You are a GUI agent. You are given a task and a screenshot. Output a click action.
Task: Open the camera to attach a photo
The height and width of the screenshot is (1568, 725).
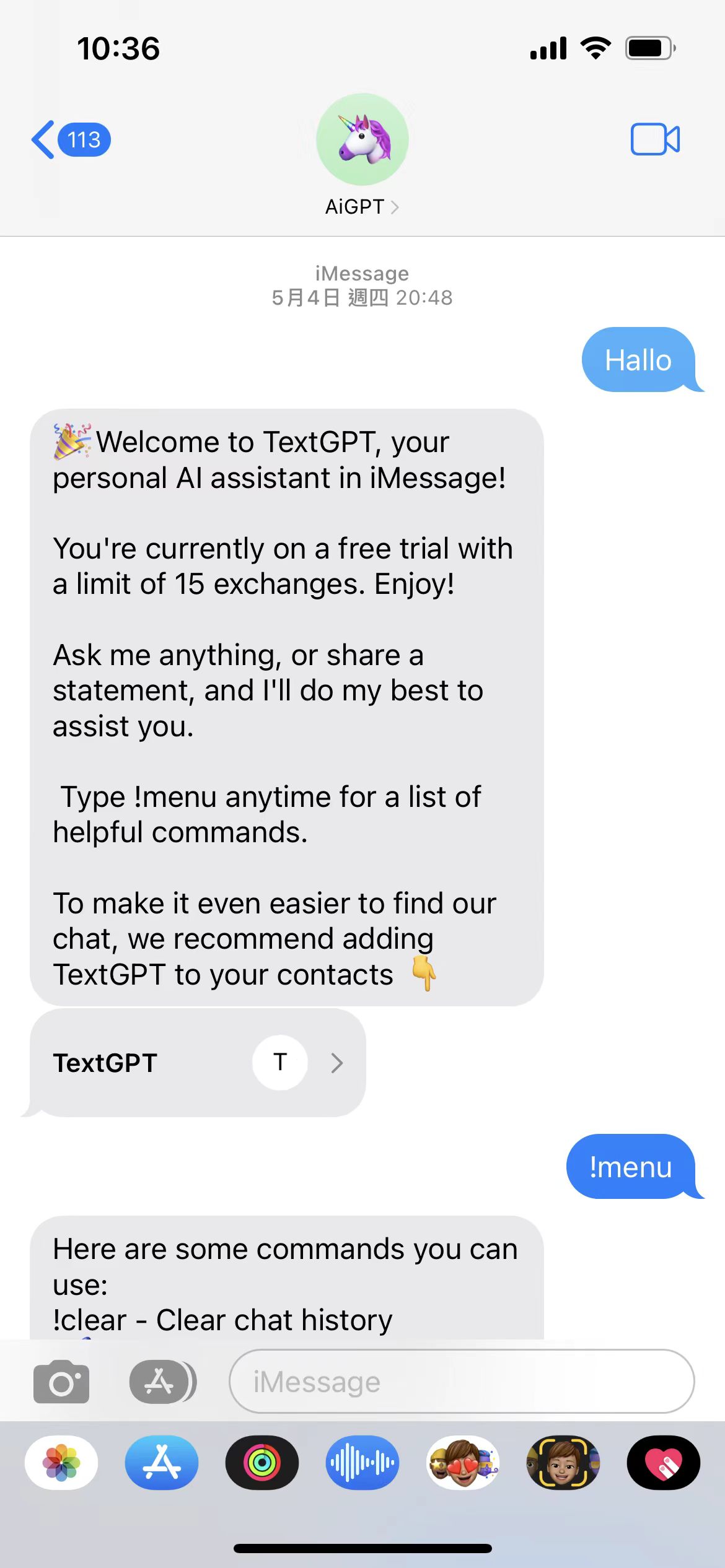61,1382
